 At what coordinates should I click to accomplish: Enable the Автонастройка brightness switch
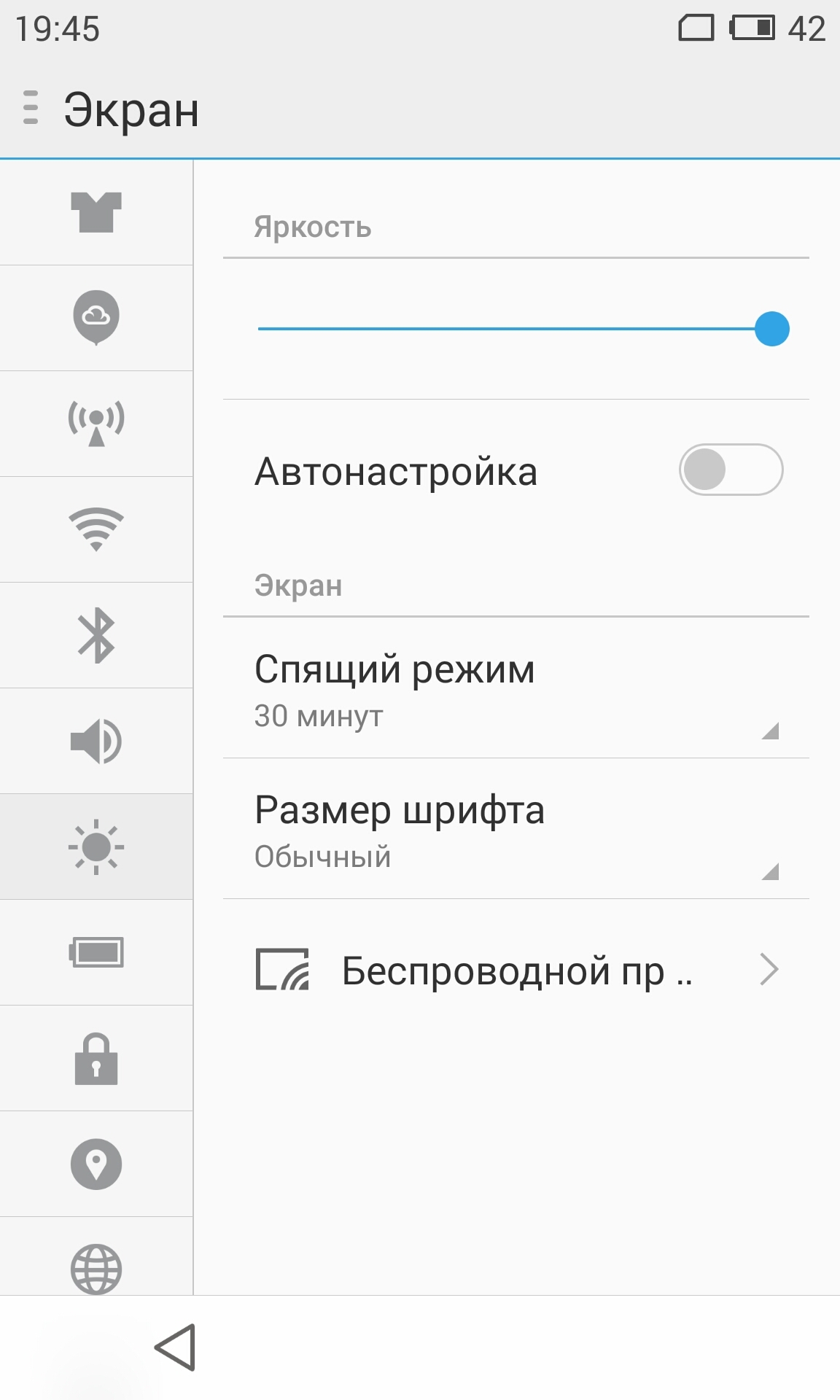click(x=731, y=470)
